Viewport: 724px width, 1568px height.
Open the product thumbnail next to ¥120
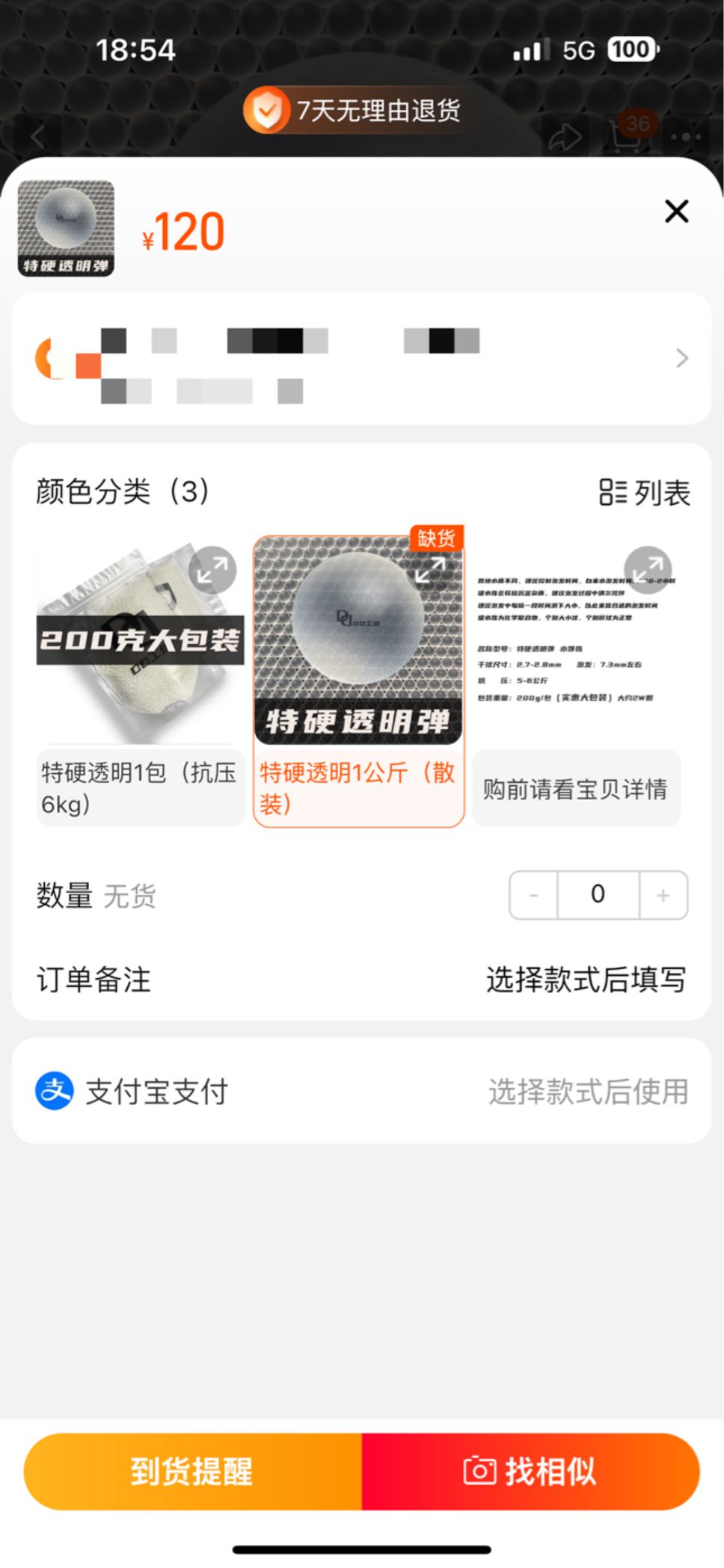(x=67, y=229)
